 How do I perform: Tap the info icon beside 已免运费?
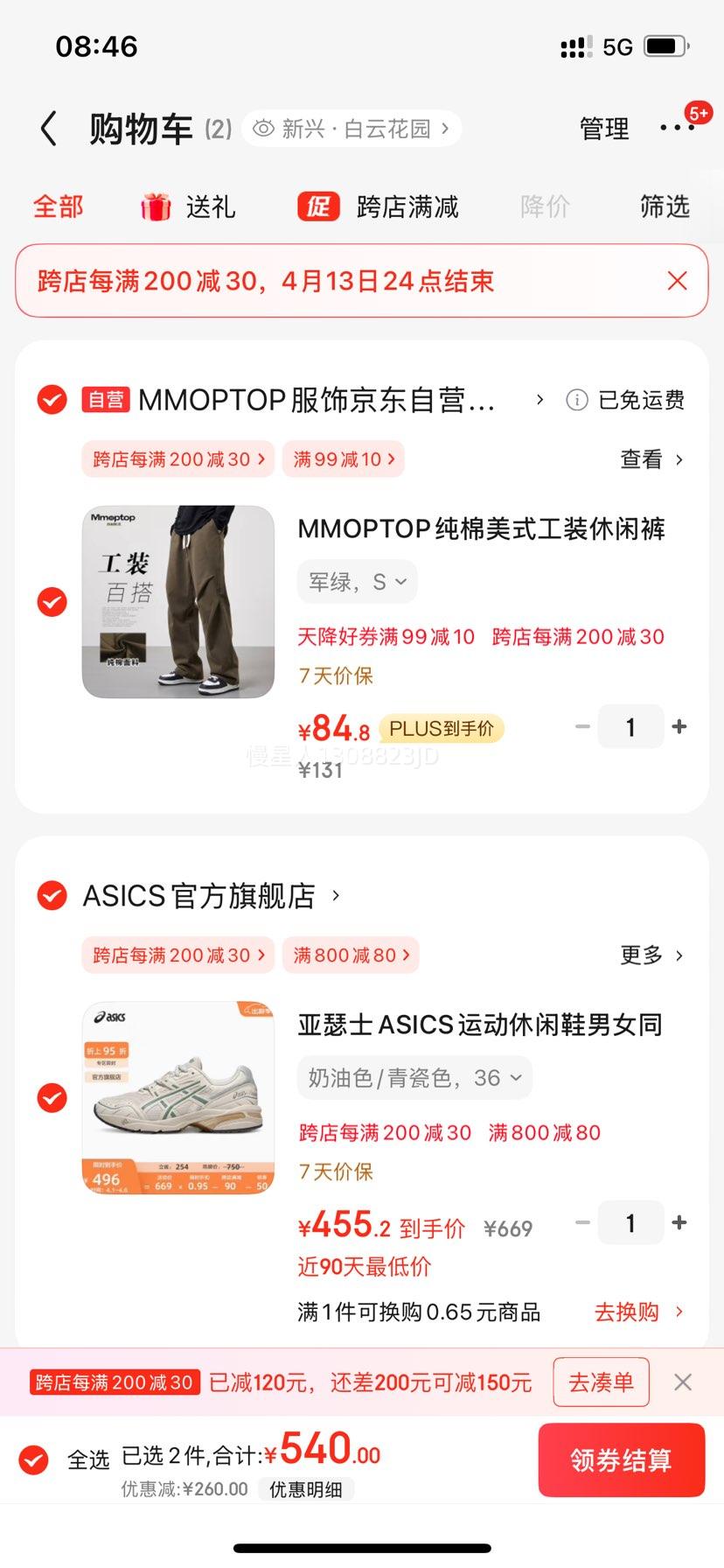[x=575, y=401]
